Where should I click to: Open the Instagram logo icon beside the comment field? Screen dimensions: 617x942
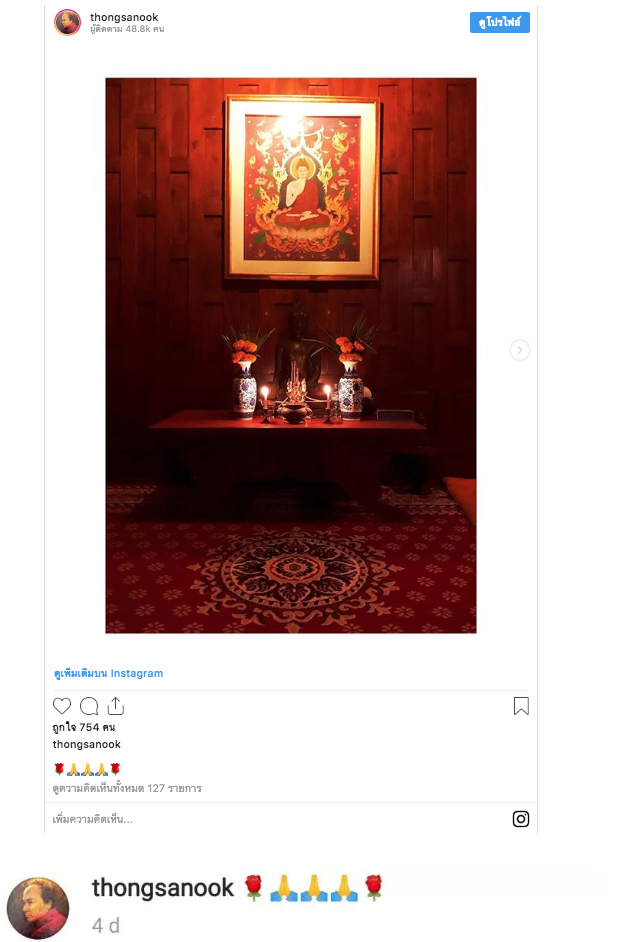pos(521,819)
